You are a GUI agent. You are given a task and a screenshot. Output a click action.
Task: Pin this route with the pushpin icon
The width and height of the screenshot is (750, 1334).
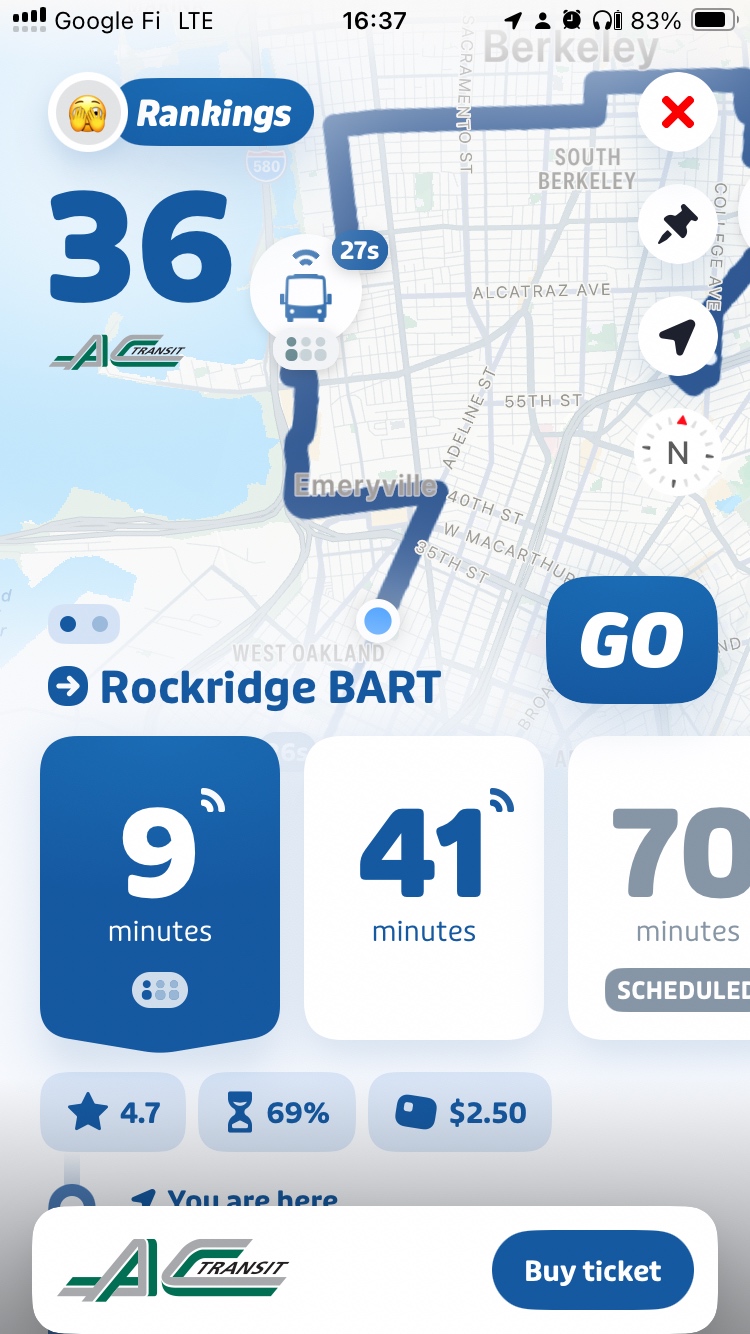coord(677,226)
